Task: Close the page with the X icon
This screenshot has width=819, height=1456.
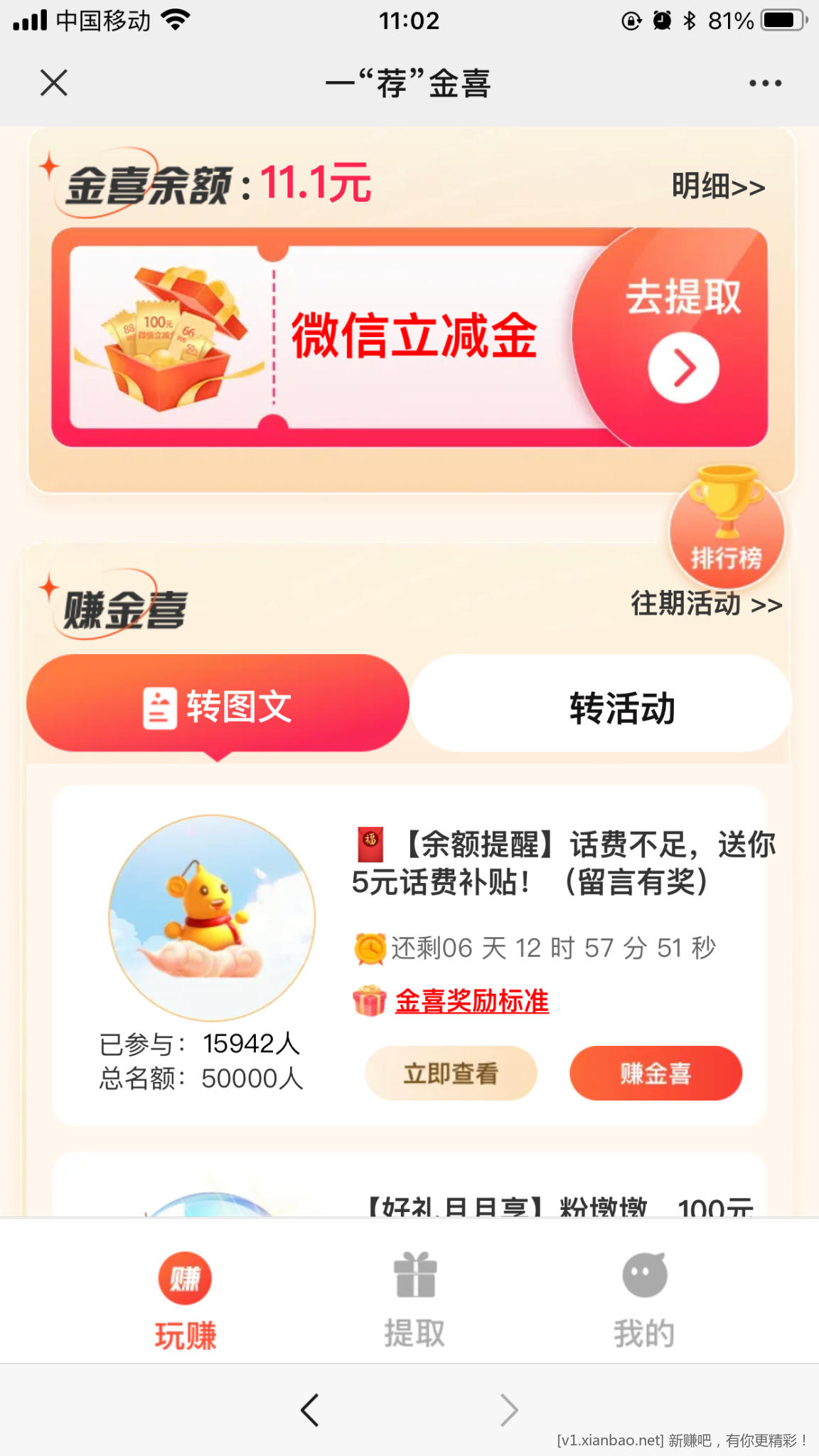Action: pyautogui.click(x=54, y=82)
